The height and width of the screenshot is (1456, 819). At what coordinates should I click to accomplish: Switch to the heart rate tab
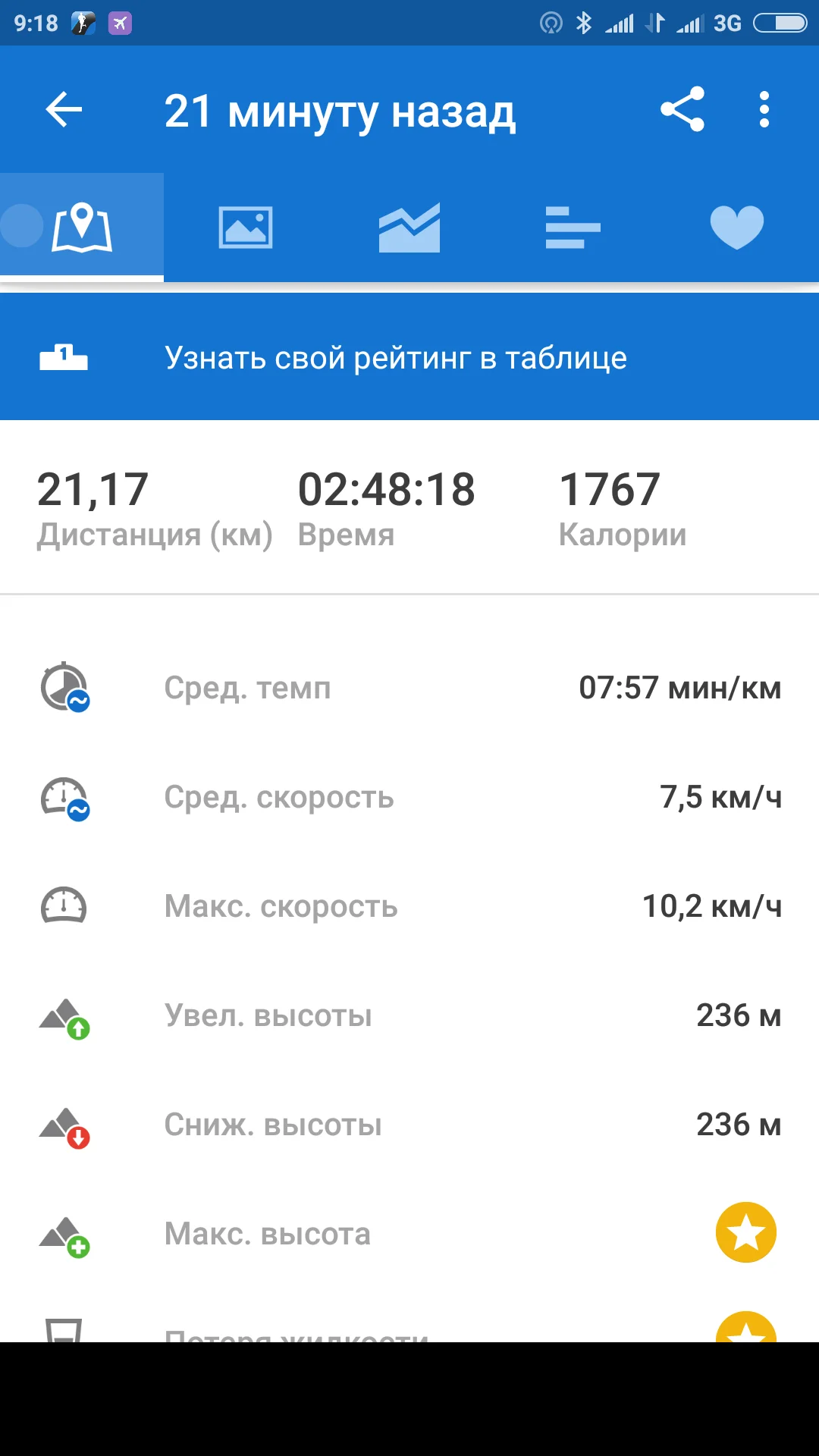(x=736, y=227)
